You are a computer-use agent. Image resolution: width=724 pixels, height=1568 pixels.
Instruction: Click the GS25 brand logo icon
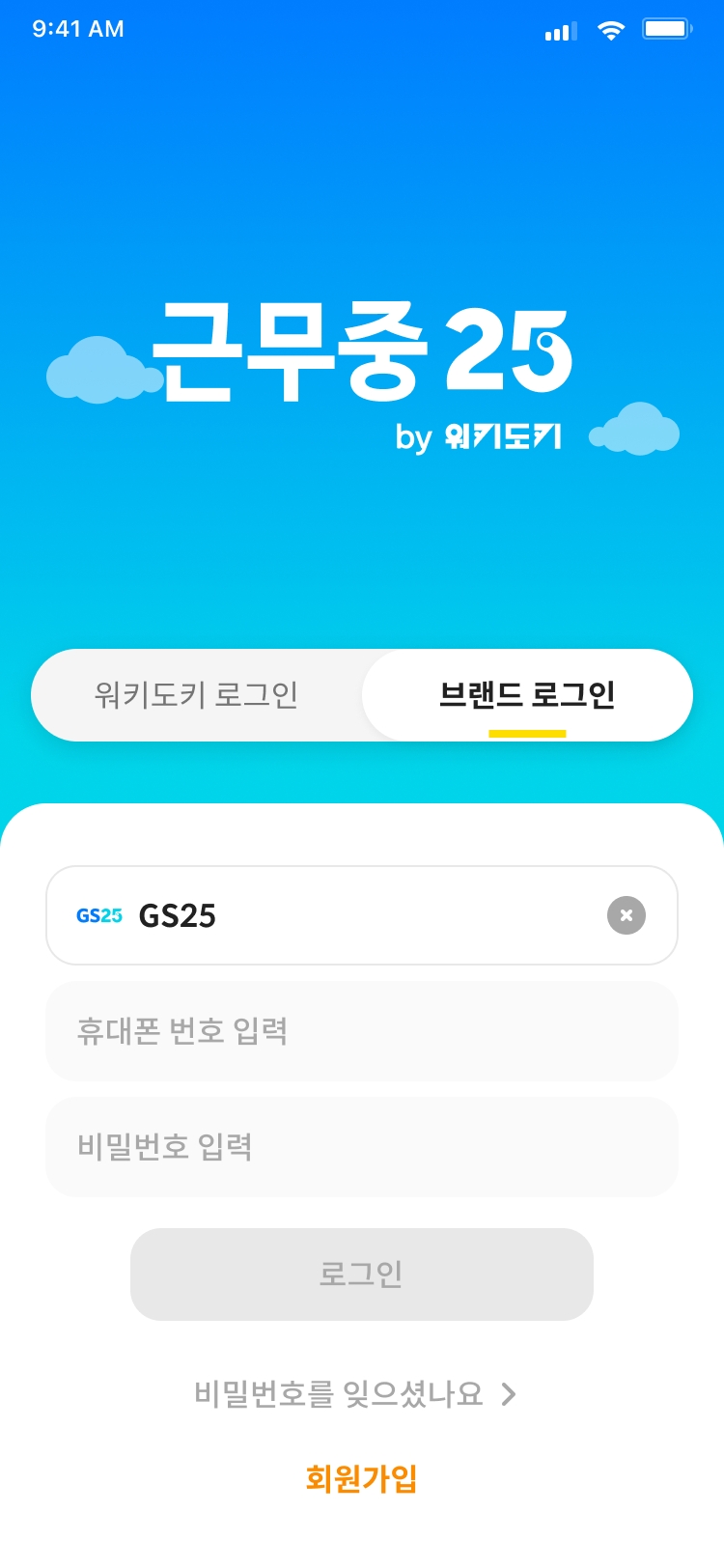[99, 915]
